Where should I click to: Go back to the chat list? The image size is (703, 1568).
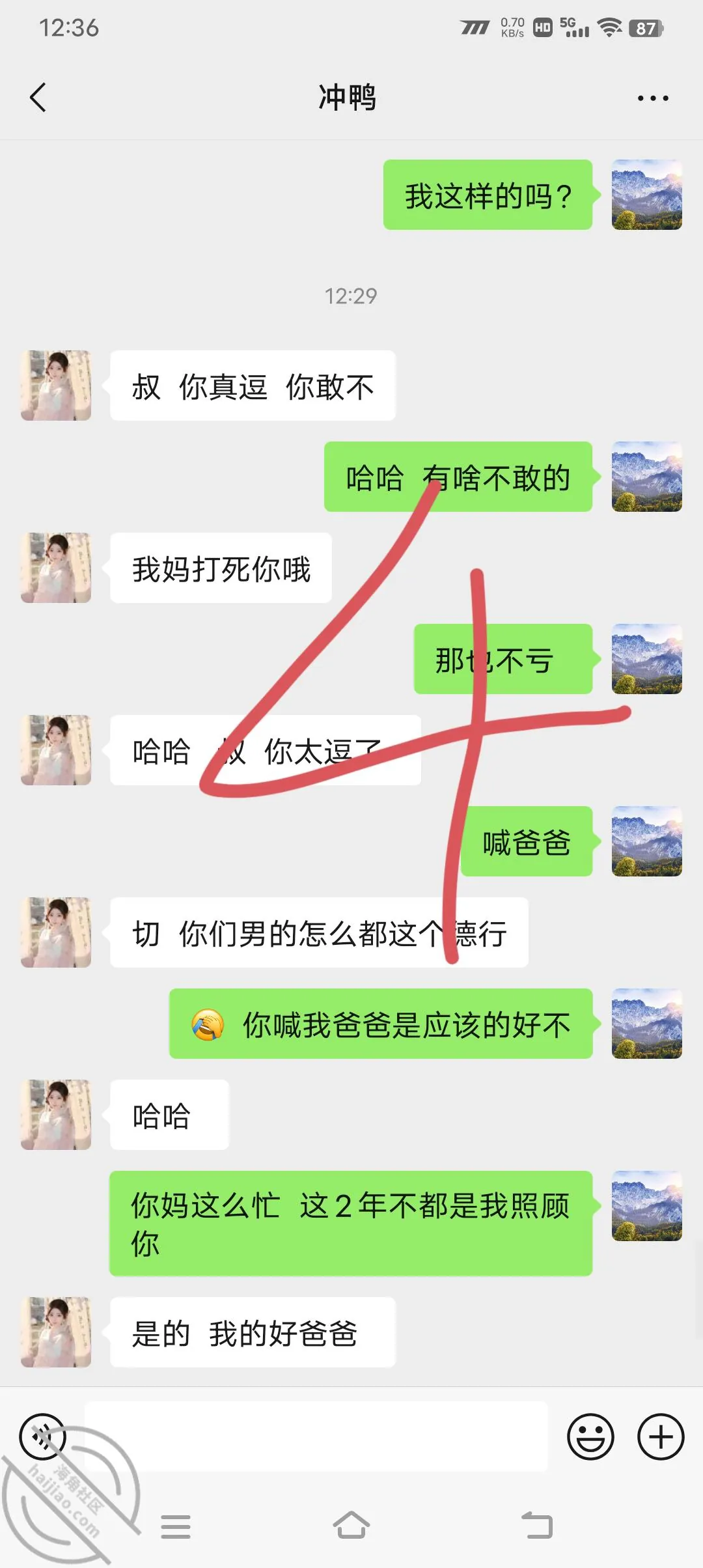[38, 98]
